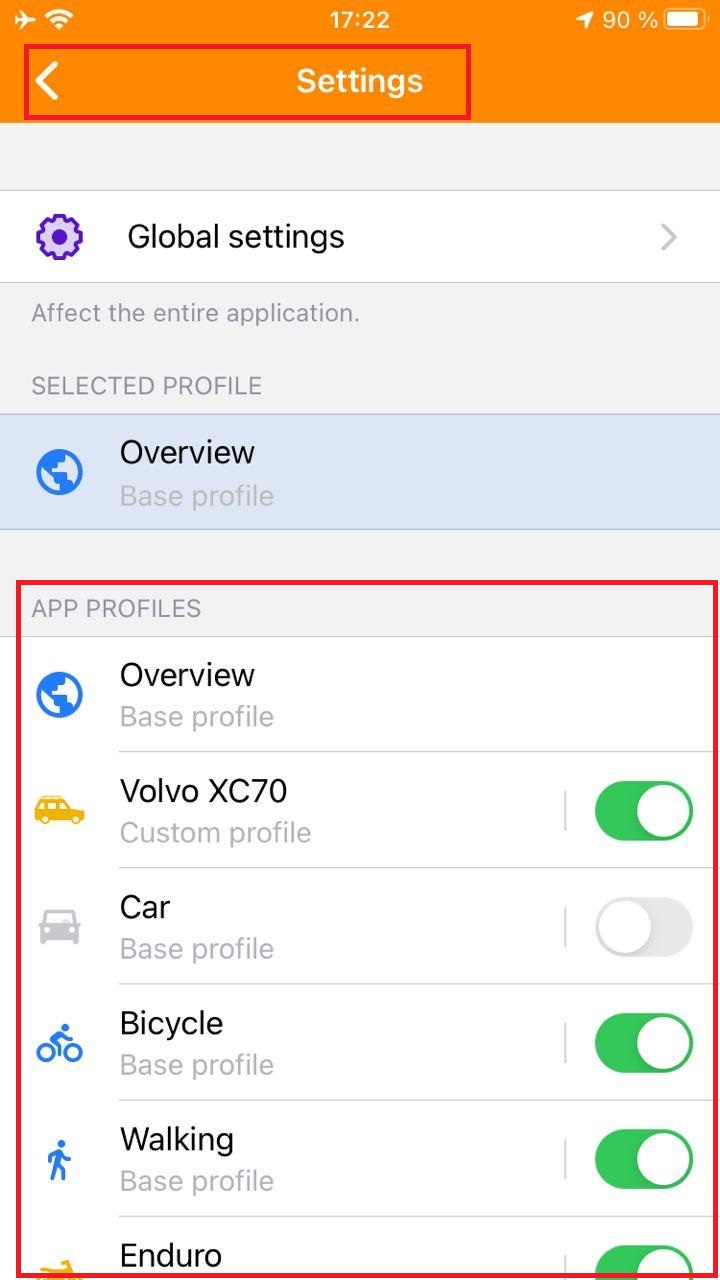Image resolution: width=720 pixels, height=1280 pixels.
Task: Open Global settings
Action: 360,237
